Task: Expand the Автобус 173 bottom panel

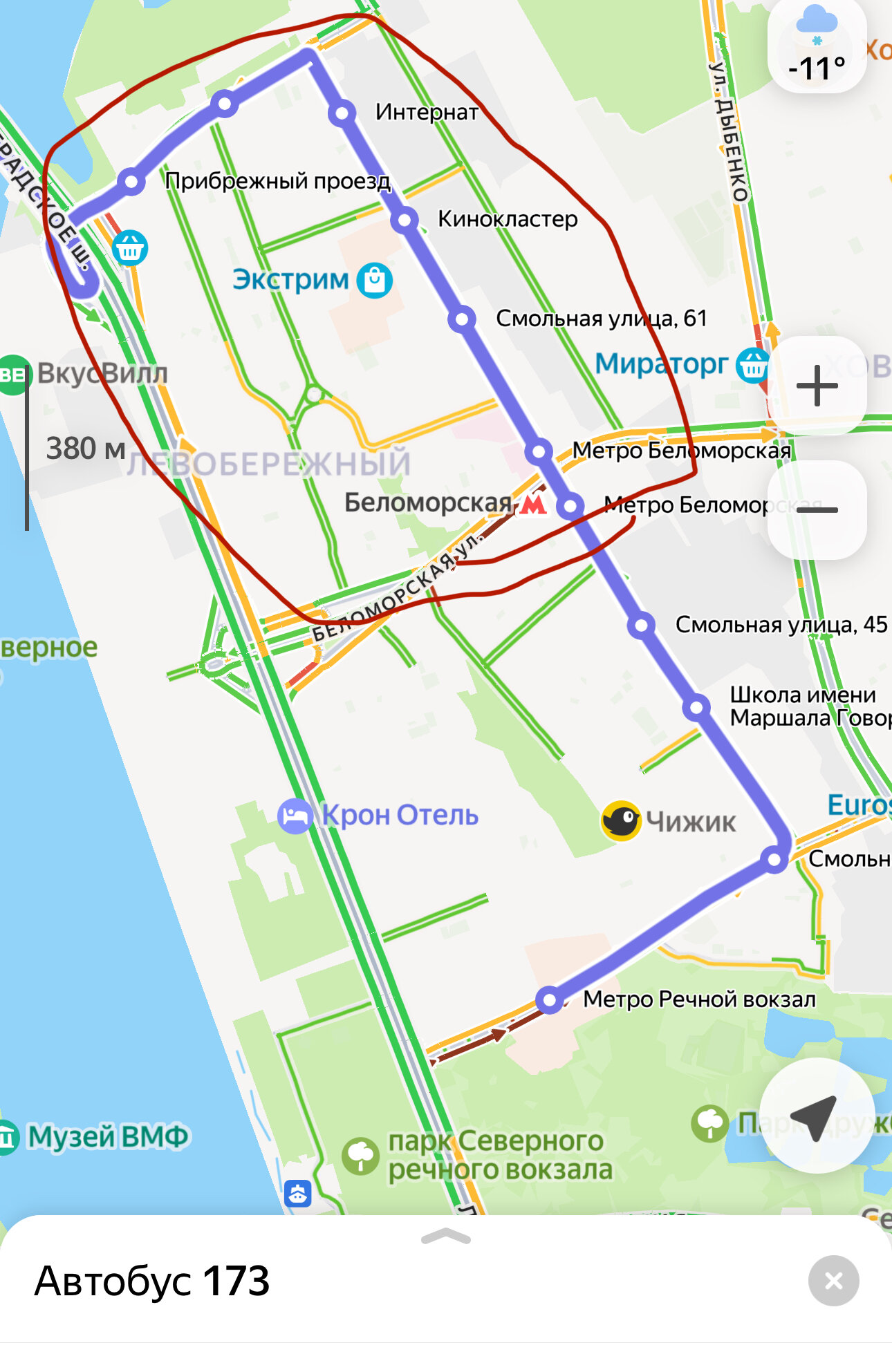Action: tap(445, 1237)
